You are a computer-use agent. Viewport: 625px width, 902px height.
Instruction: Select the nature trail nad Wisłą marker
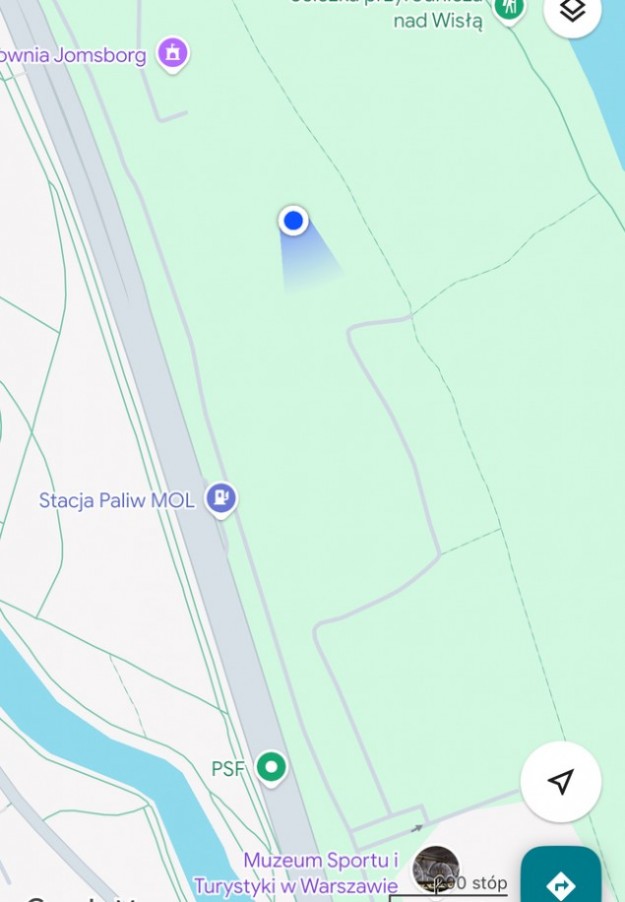[x=510, y=8]
